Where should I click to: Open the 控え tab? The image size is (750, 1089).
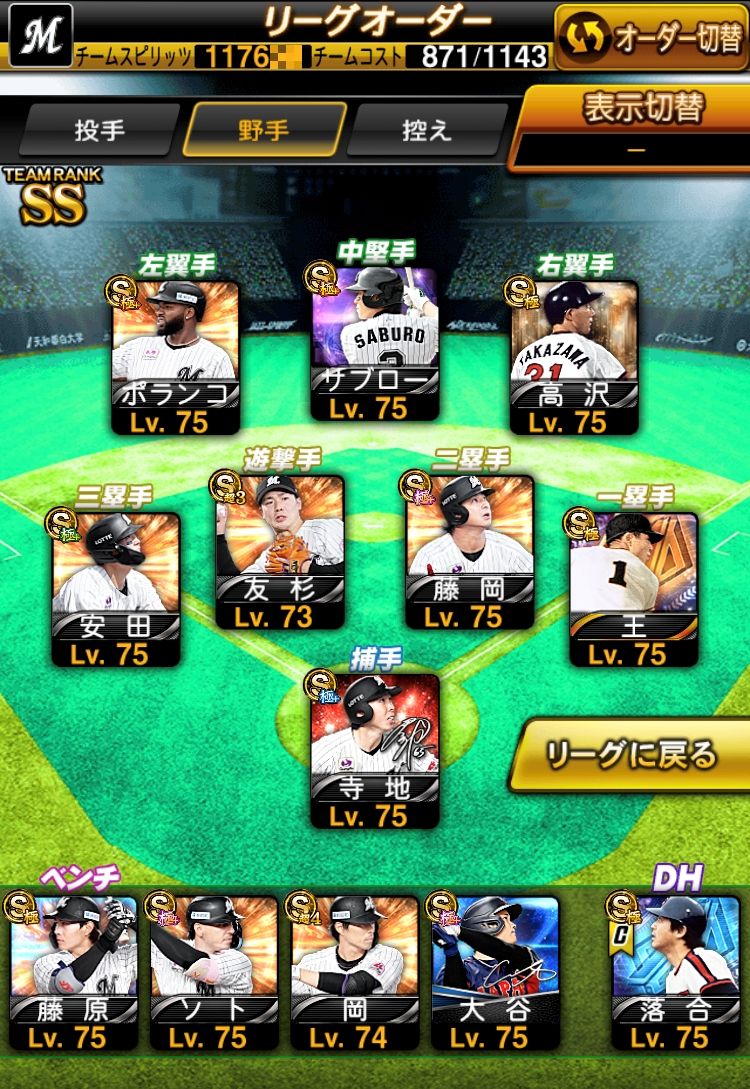tap(427, 131)
